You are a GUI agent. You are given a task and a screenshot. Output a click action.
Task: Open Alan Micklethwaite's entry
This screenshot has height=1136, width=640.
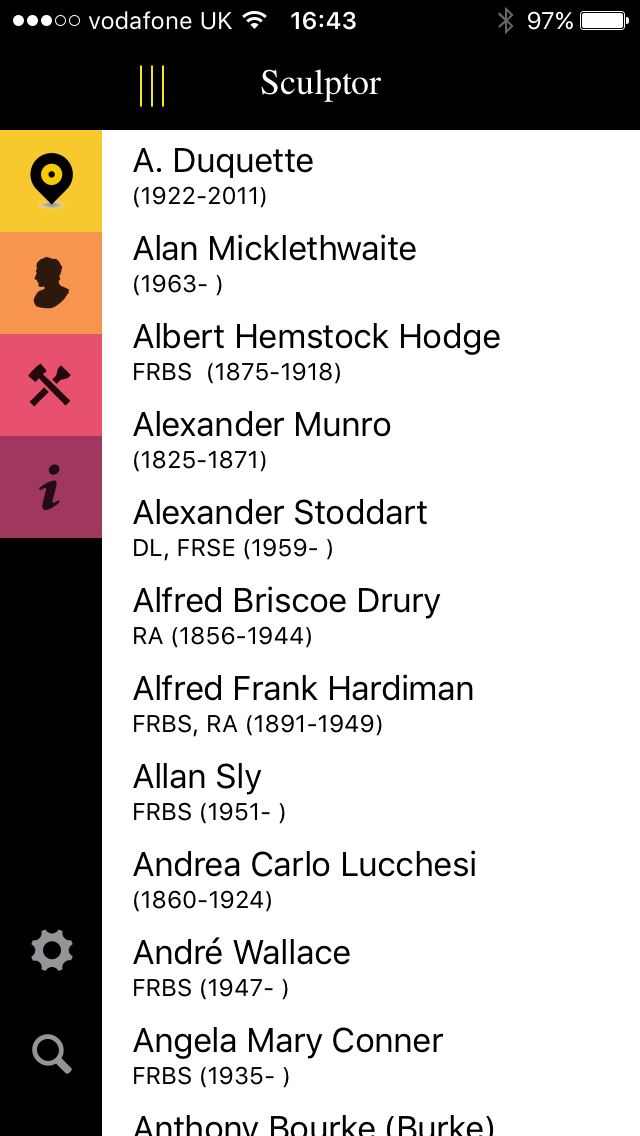[371, 263]
